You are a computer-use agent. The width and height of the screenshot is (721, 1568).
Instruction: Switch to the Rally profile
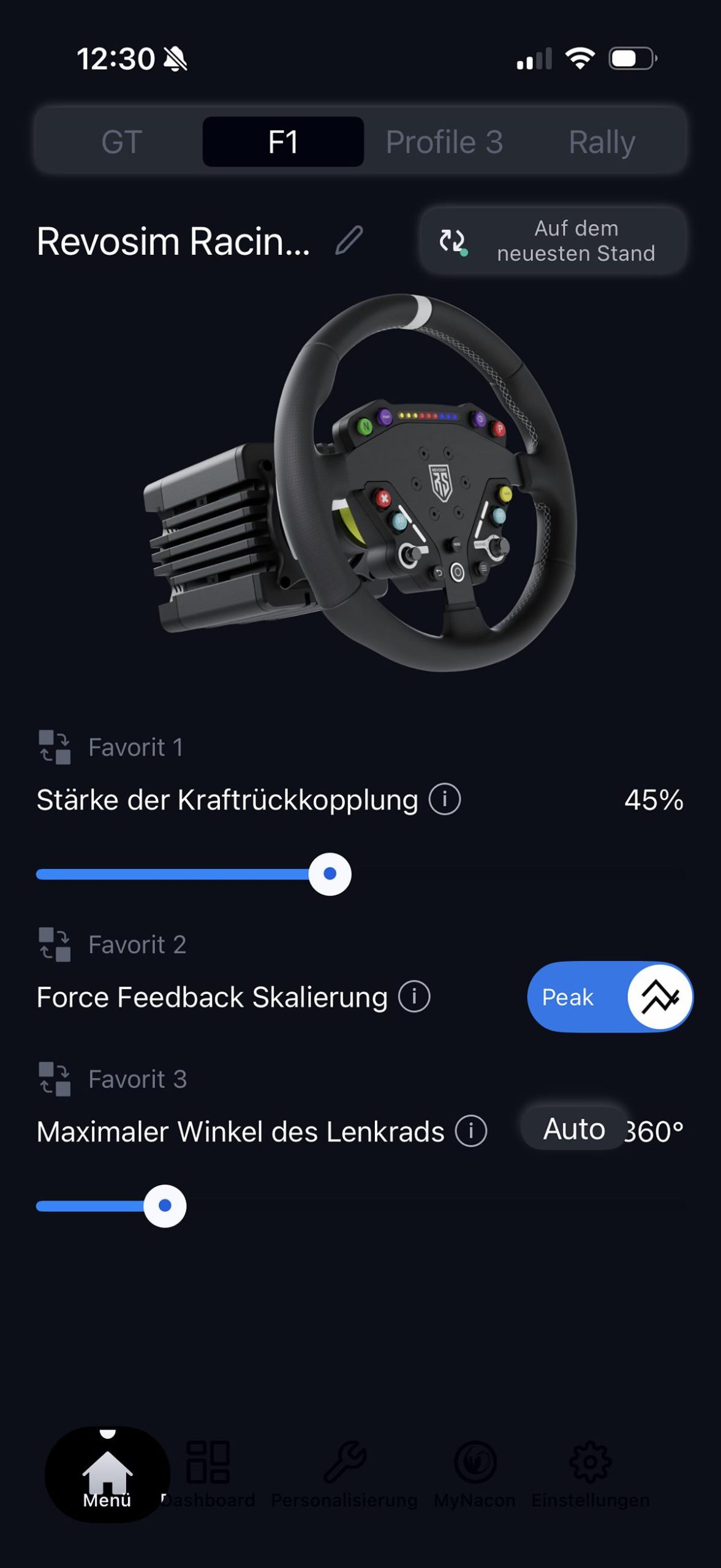[602, 142]
